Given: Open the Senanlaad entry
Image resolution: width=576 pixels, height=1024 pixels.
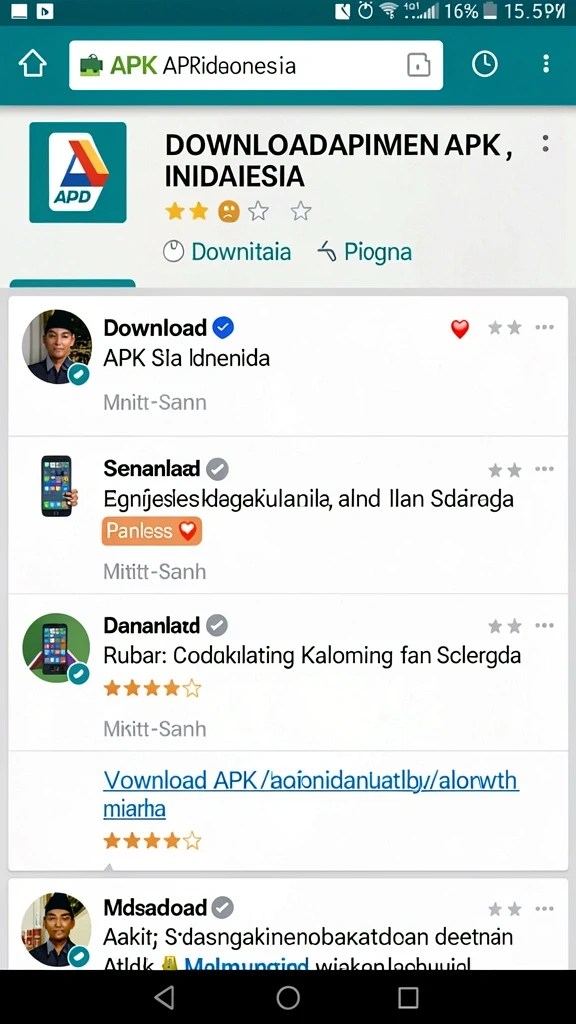Looking at the screenshot, I should coord(288,515).
